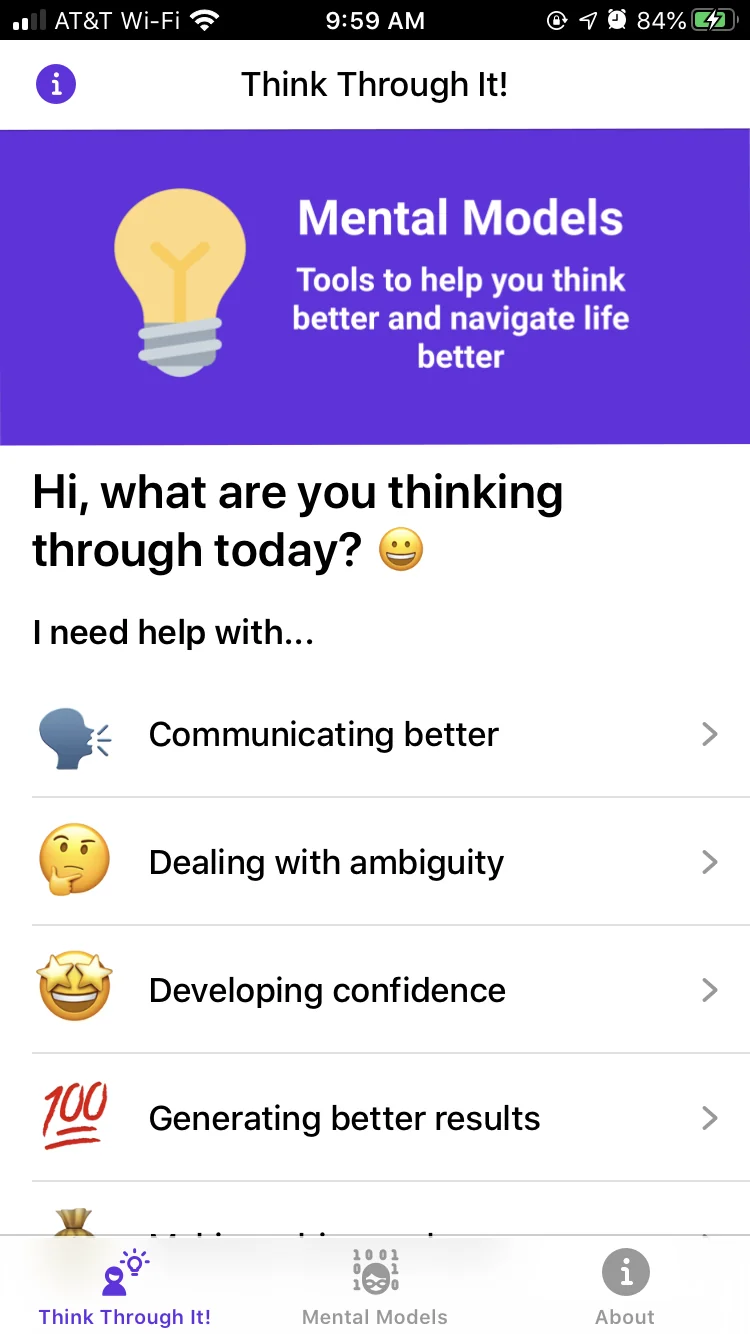Select the Dealing with ambiguity option
750x1334 pixels.
[326, 862]
